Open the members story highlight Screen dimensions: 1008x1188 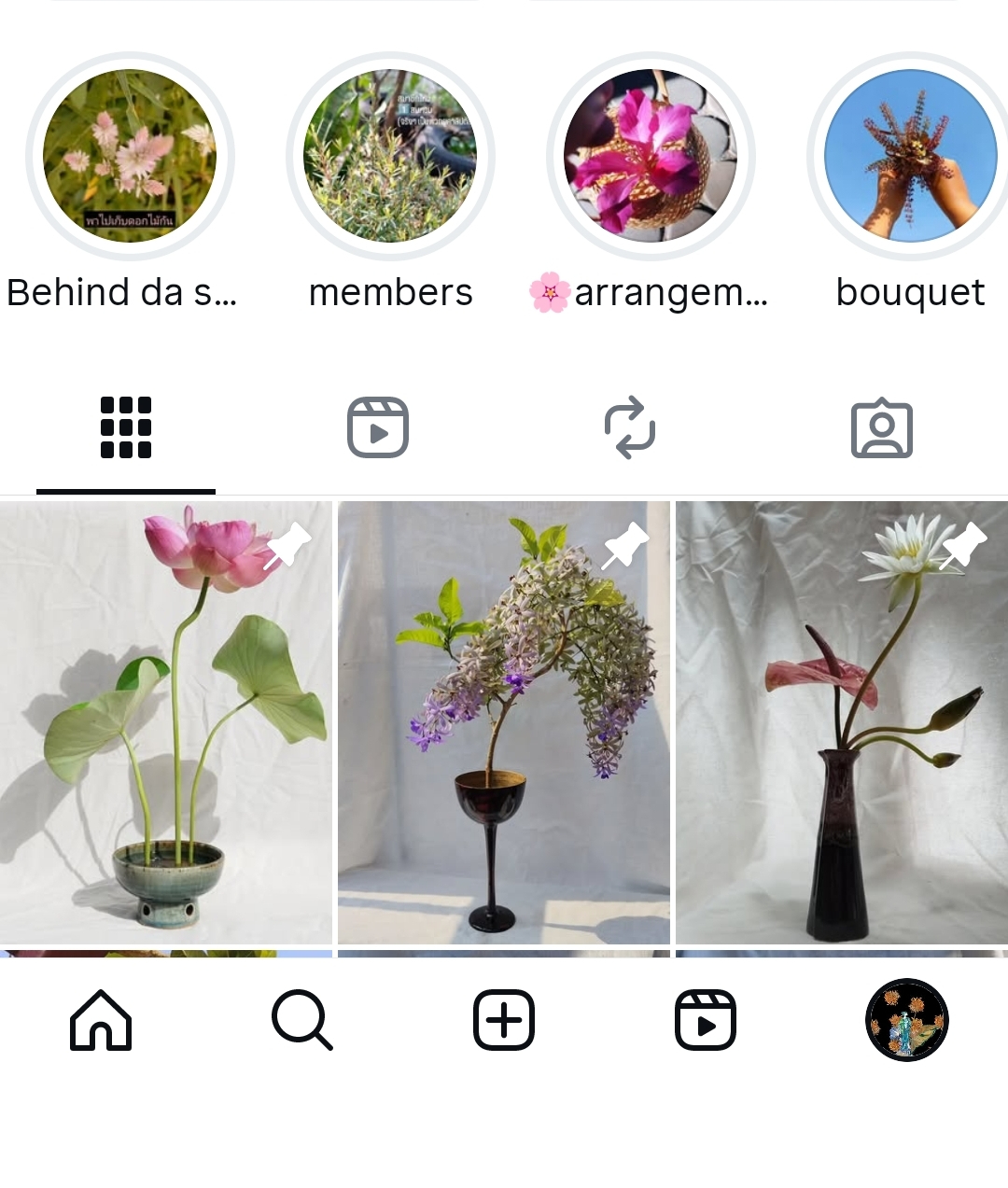click(390, 157)
